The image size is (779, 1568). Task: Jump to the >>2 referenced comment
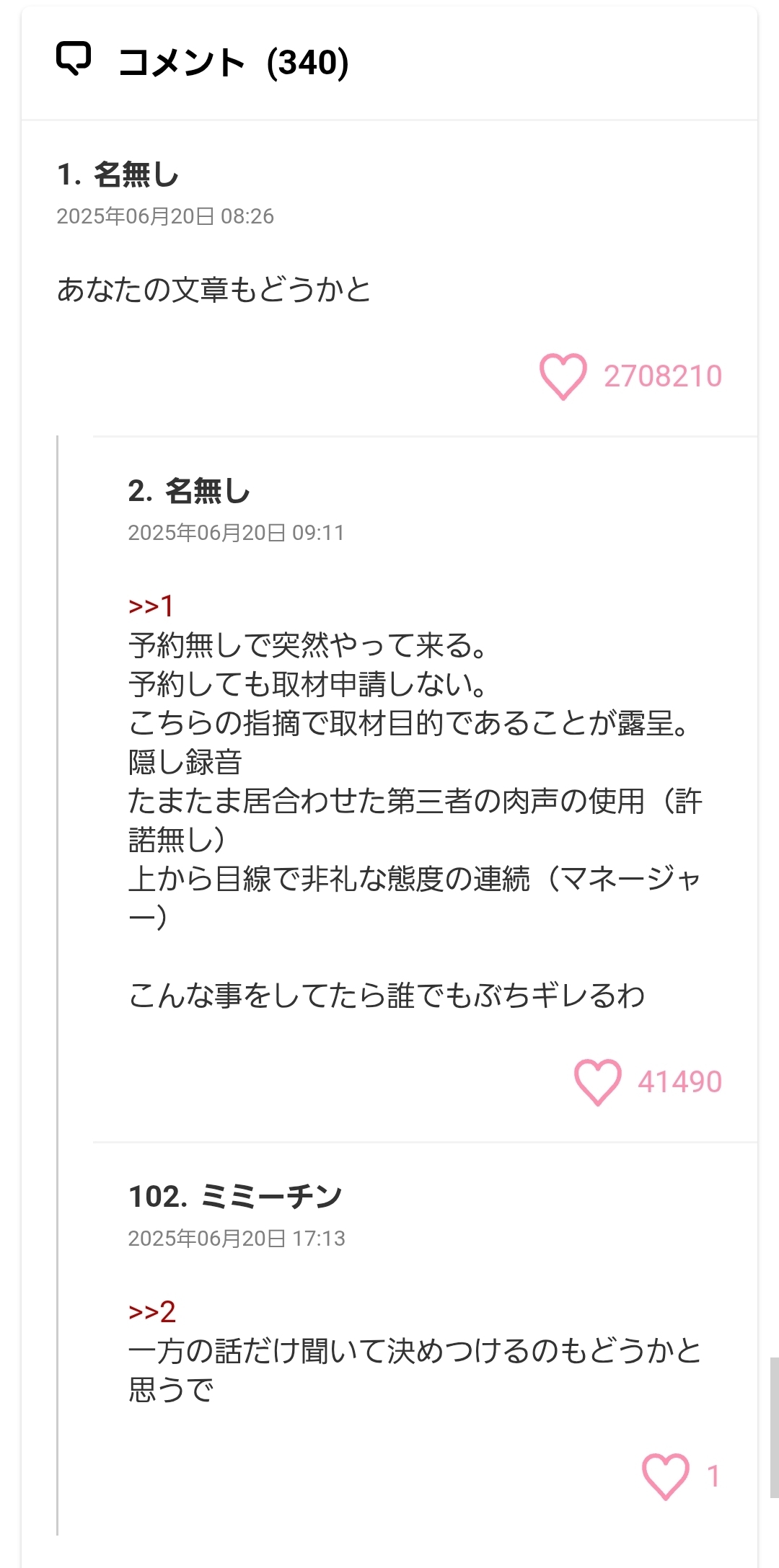[x=151, y=1312]
